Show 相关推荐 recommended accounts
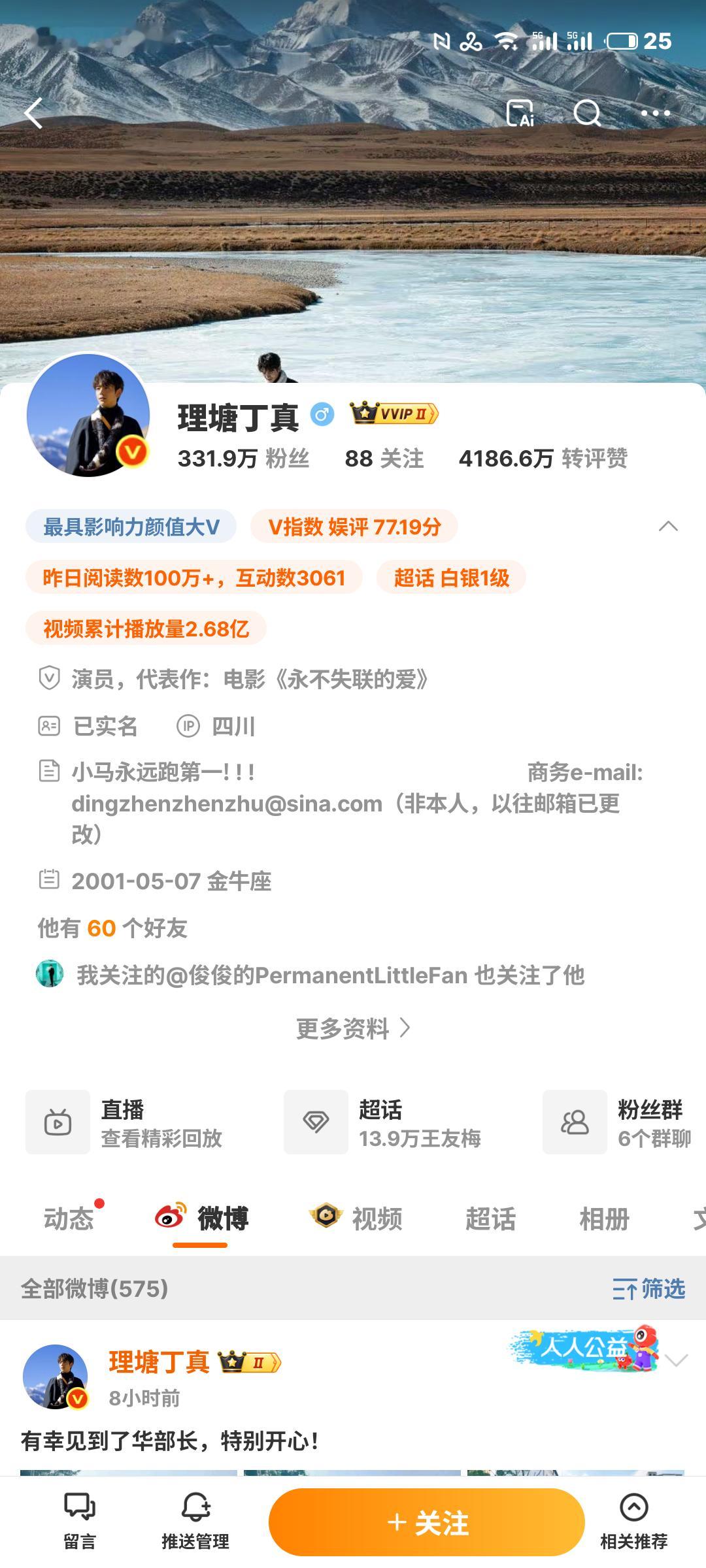The height and width of the screenshot is (1568, 706). pyautogui.click(x=633, y=1523)
